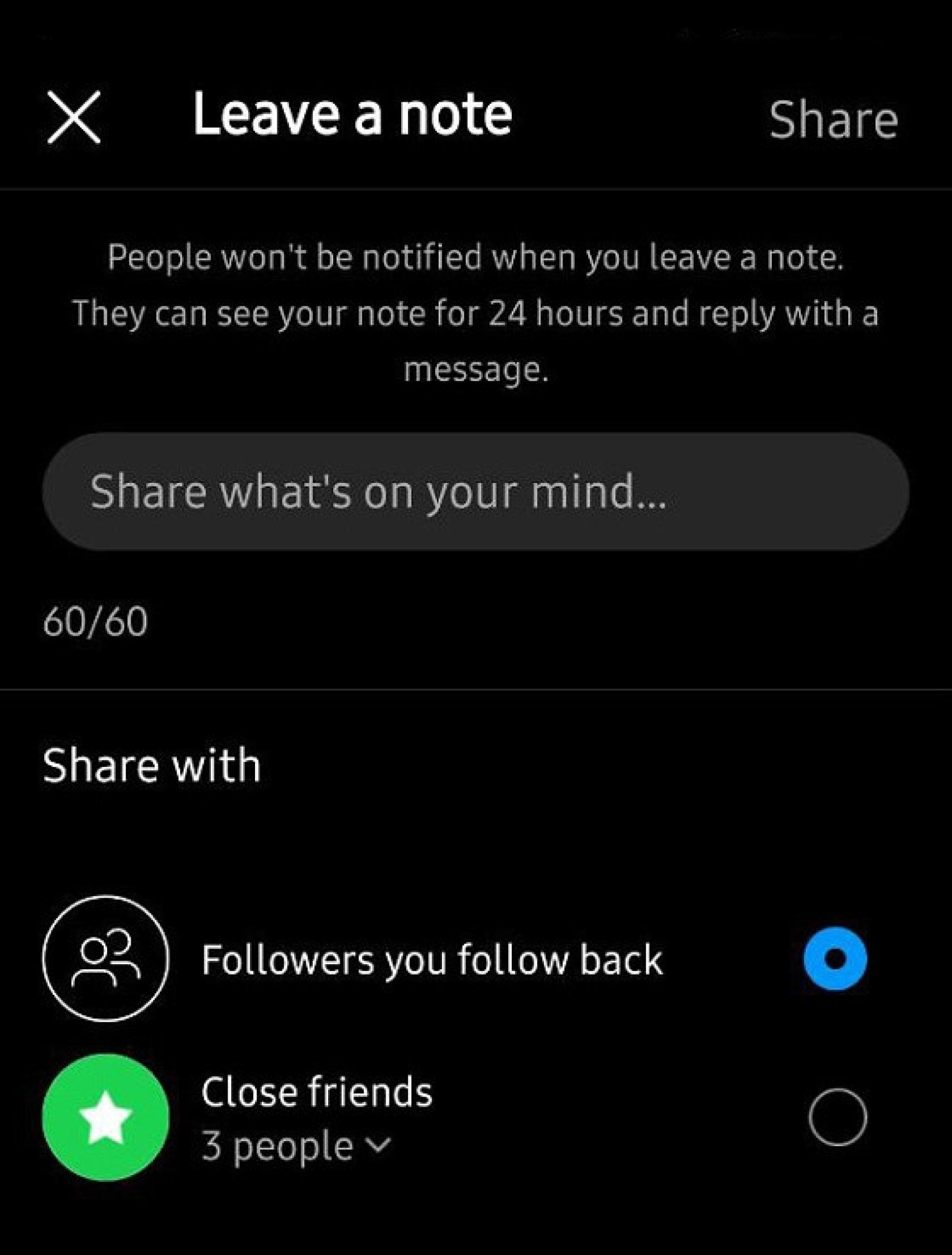Tap Share to post the note

pos(833,119)
